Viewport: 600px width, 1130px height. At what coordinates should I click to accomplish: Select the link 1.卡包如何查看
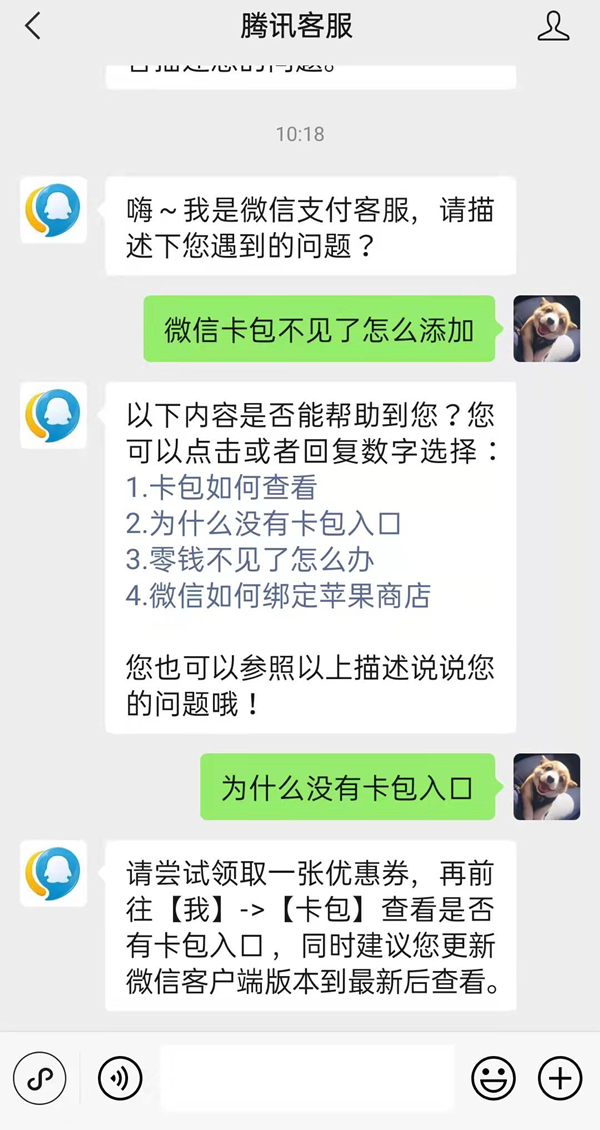(x=221, y=487)
